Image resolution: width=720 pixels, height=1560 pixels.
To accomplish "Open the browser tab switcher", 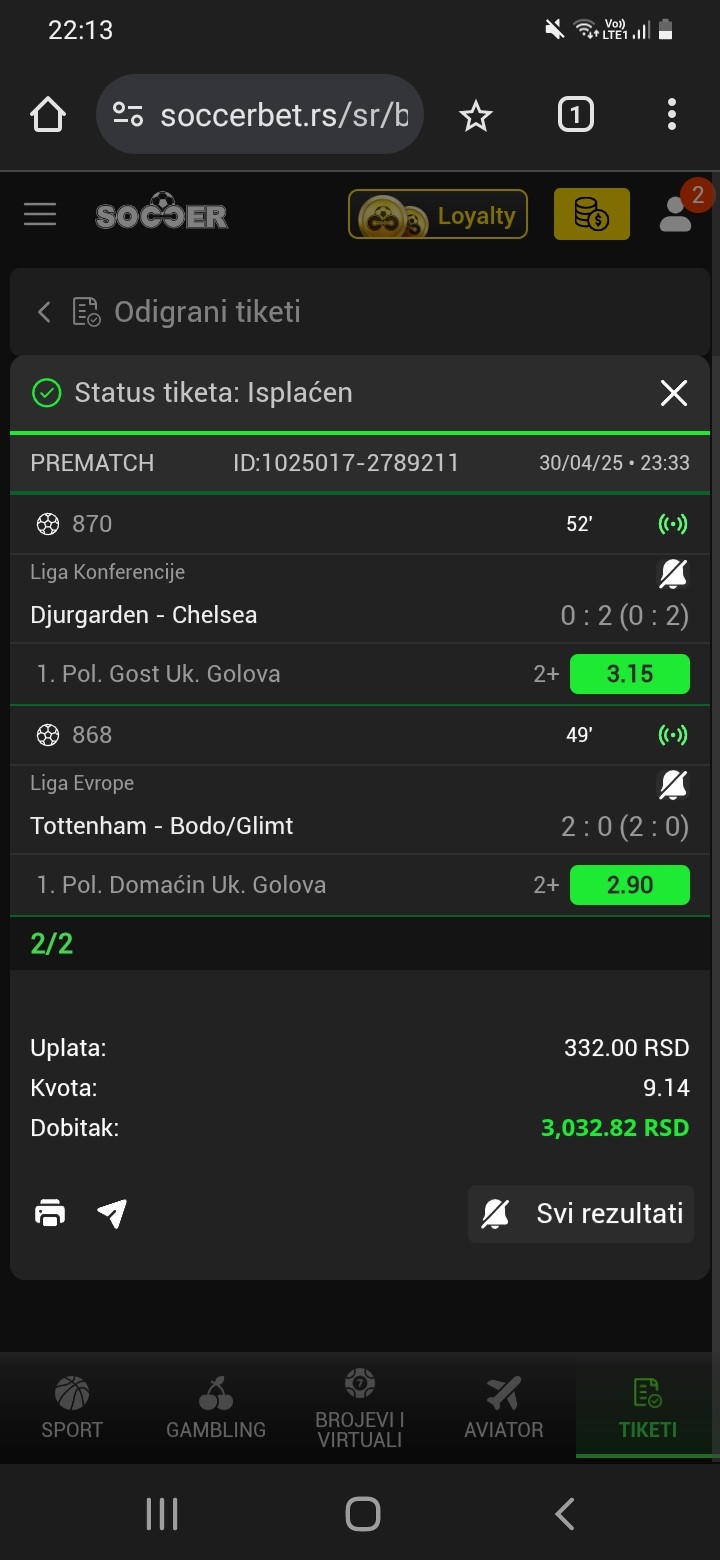I will (x=575, y=115).
